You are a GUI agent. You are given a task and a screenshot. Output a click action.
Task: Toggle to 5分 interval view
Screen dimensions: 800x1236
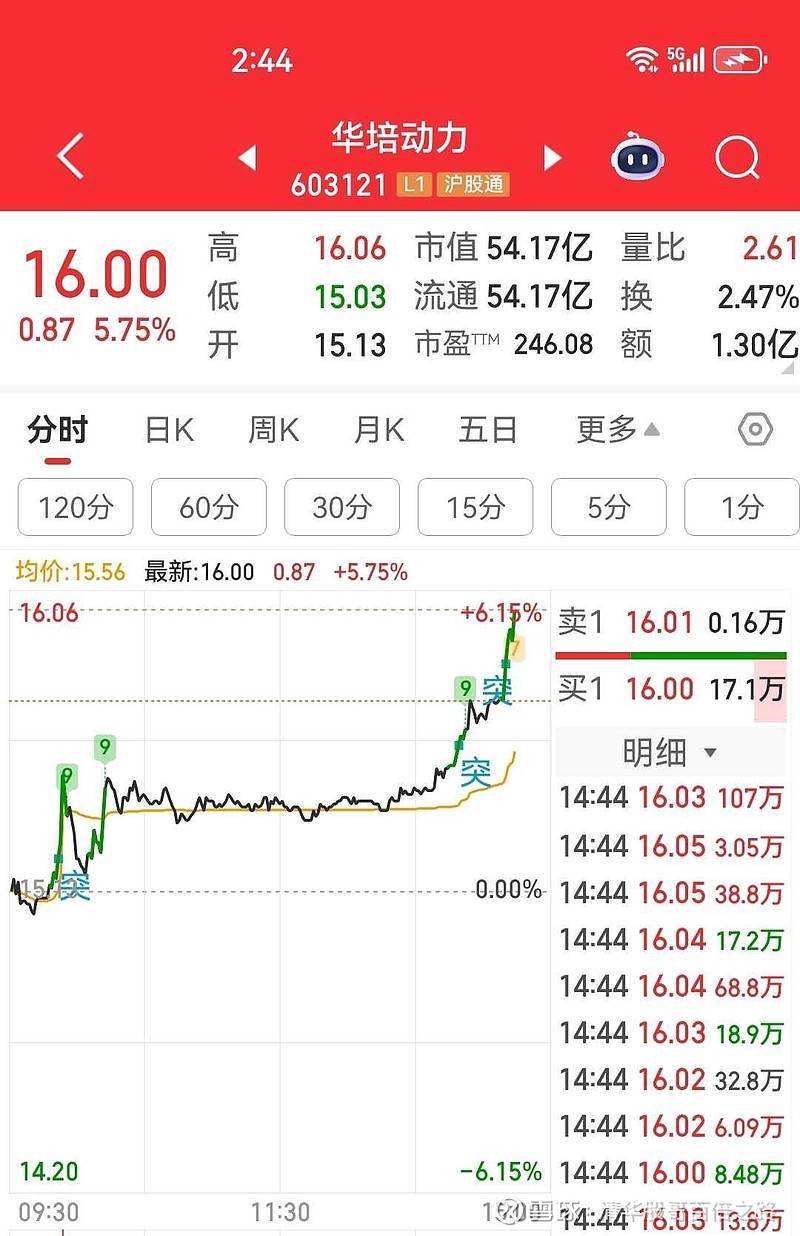[x=608, y=507]
